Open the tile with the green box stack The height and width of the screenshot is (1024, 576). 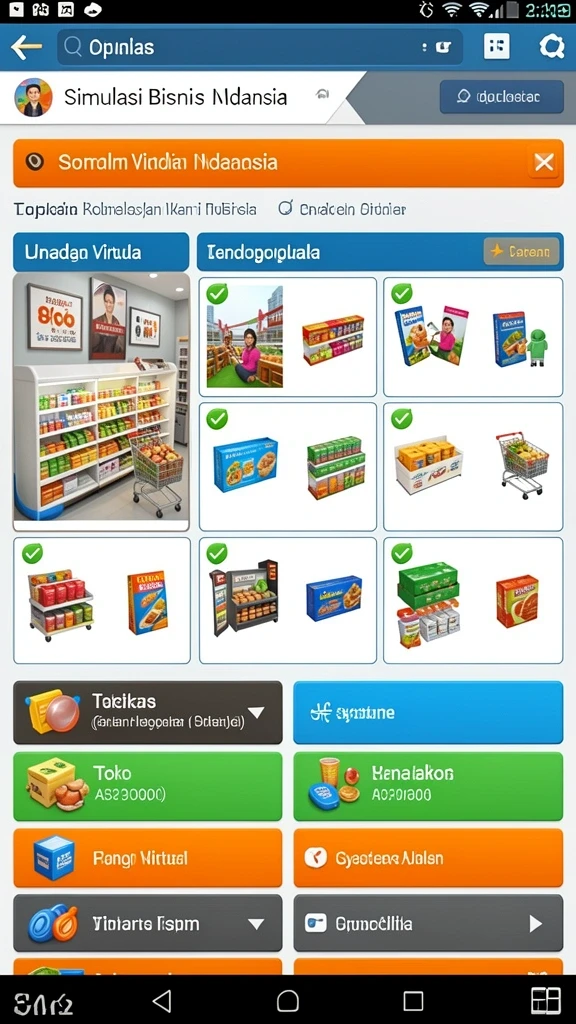(473, 601)
